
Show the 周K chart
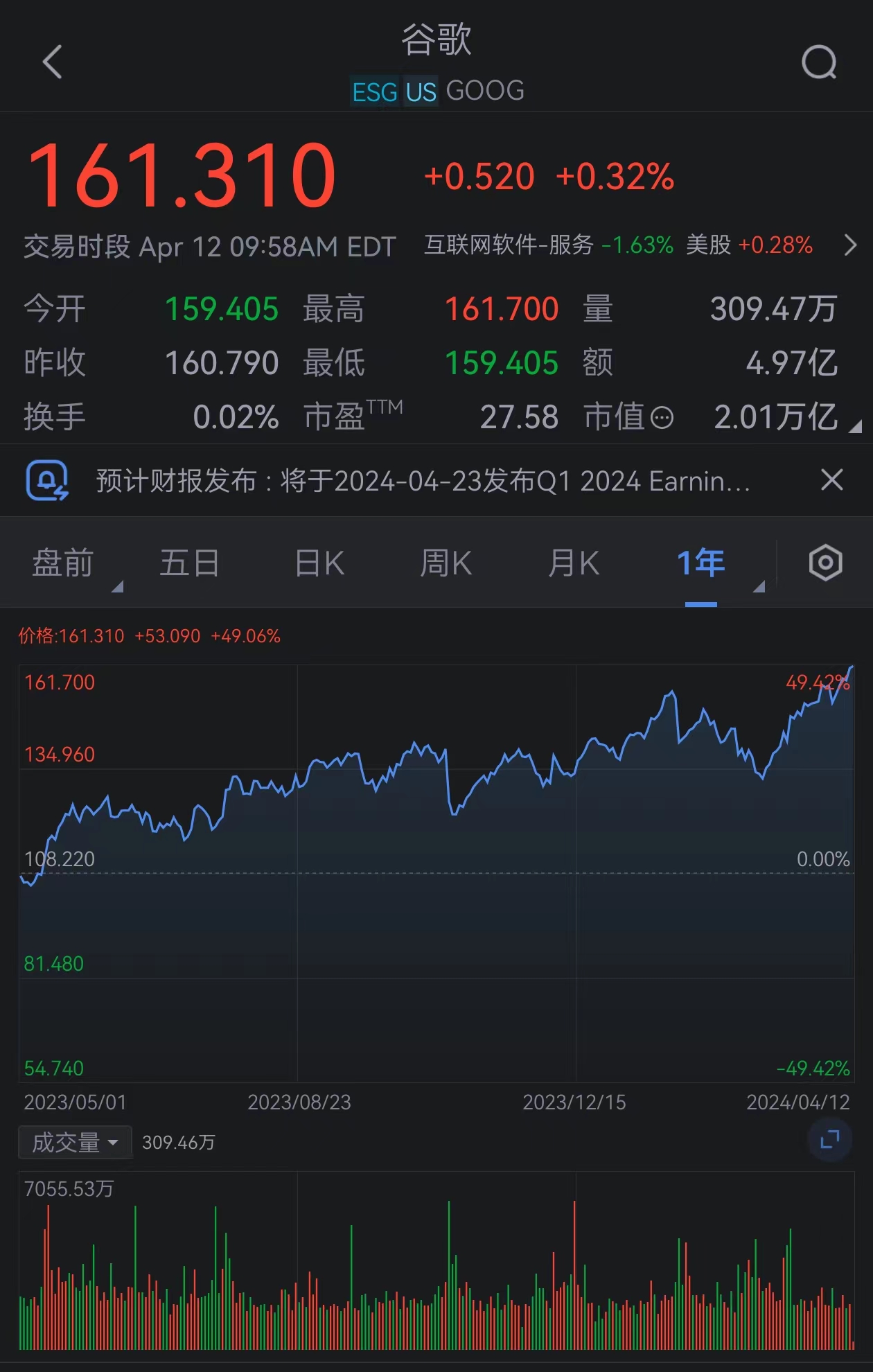[x=446, y=563]
